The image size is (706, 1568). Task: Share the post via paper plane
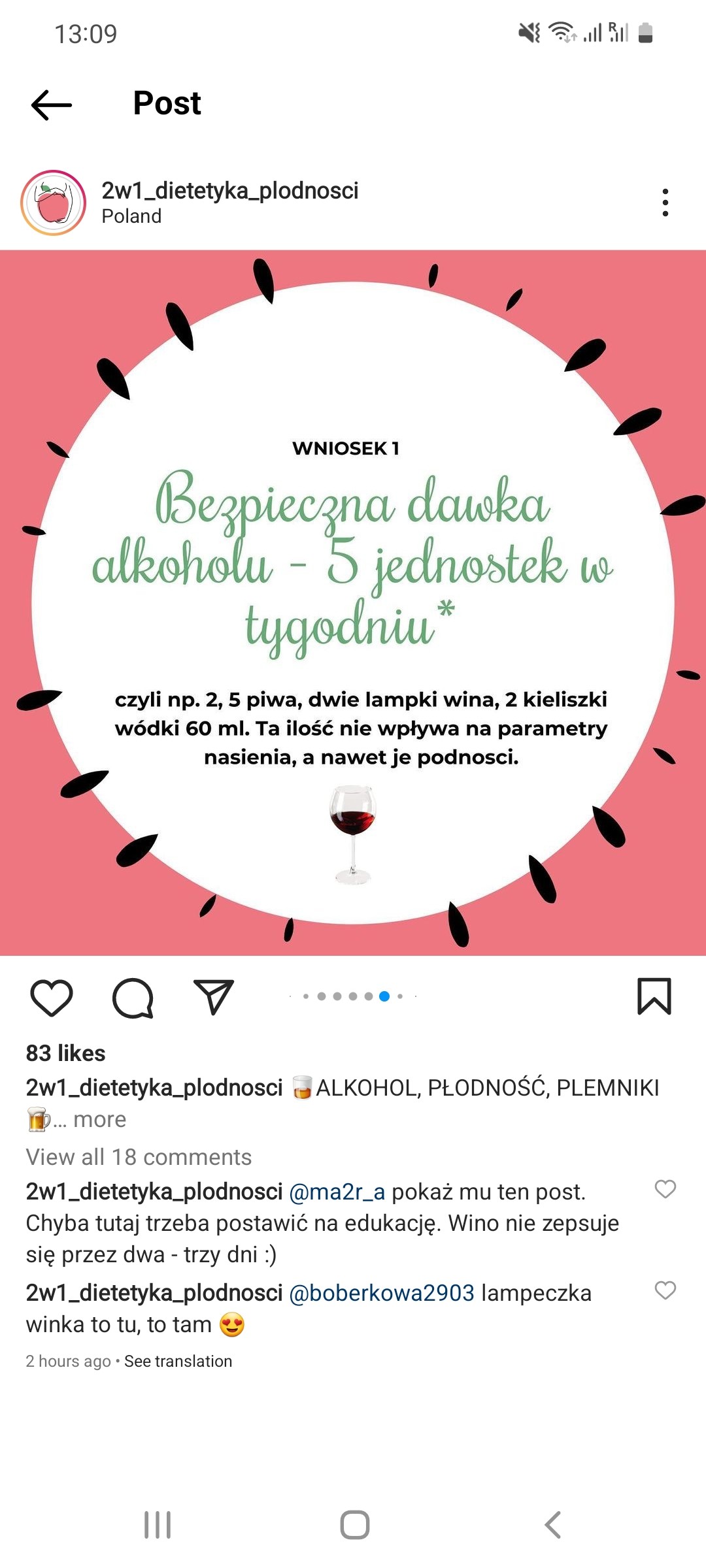coord(214,997)
